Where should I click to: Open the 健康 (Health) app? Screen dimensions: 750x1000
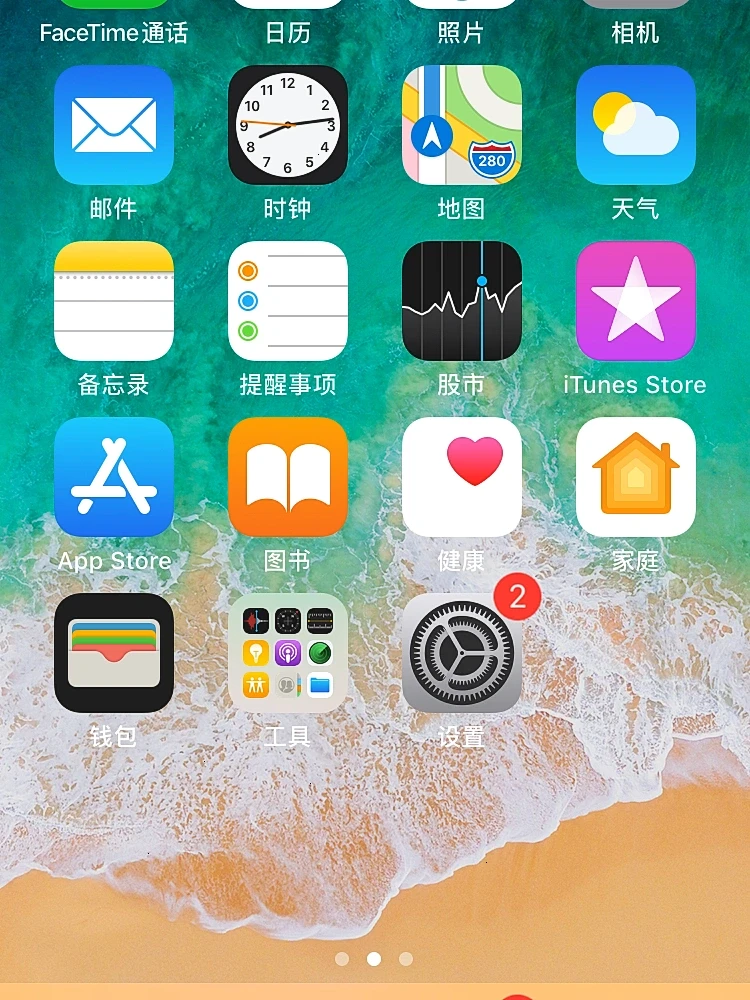[462, 476]
